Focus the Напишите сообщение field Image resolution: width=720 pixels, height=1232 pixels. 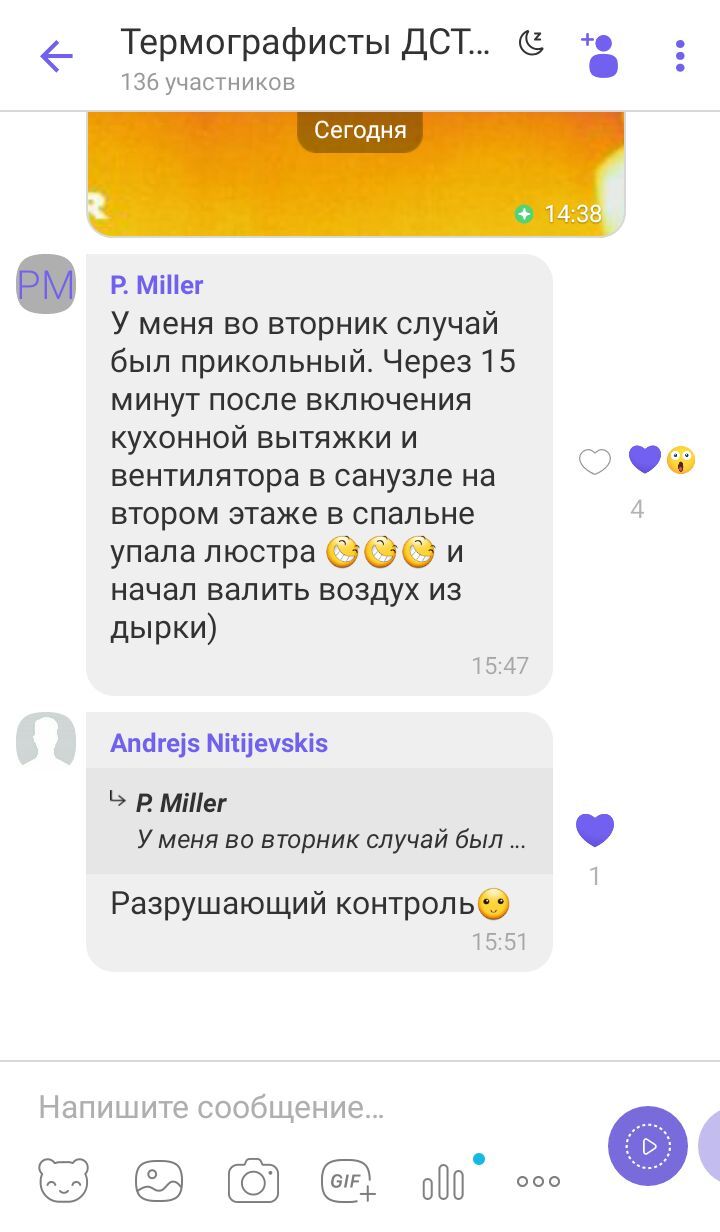(x=300, y=1107)
